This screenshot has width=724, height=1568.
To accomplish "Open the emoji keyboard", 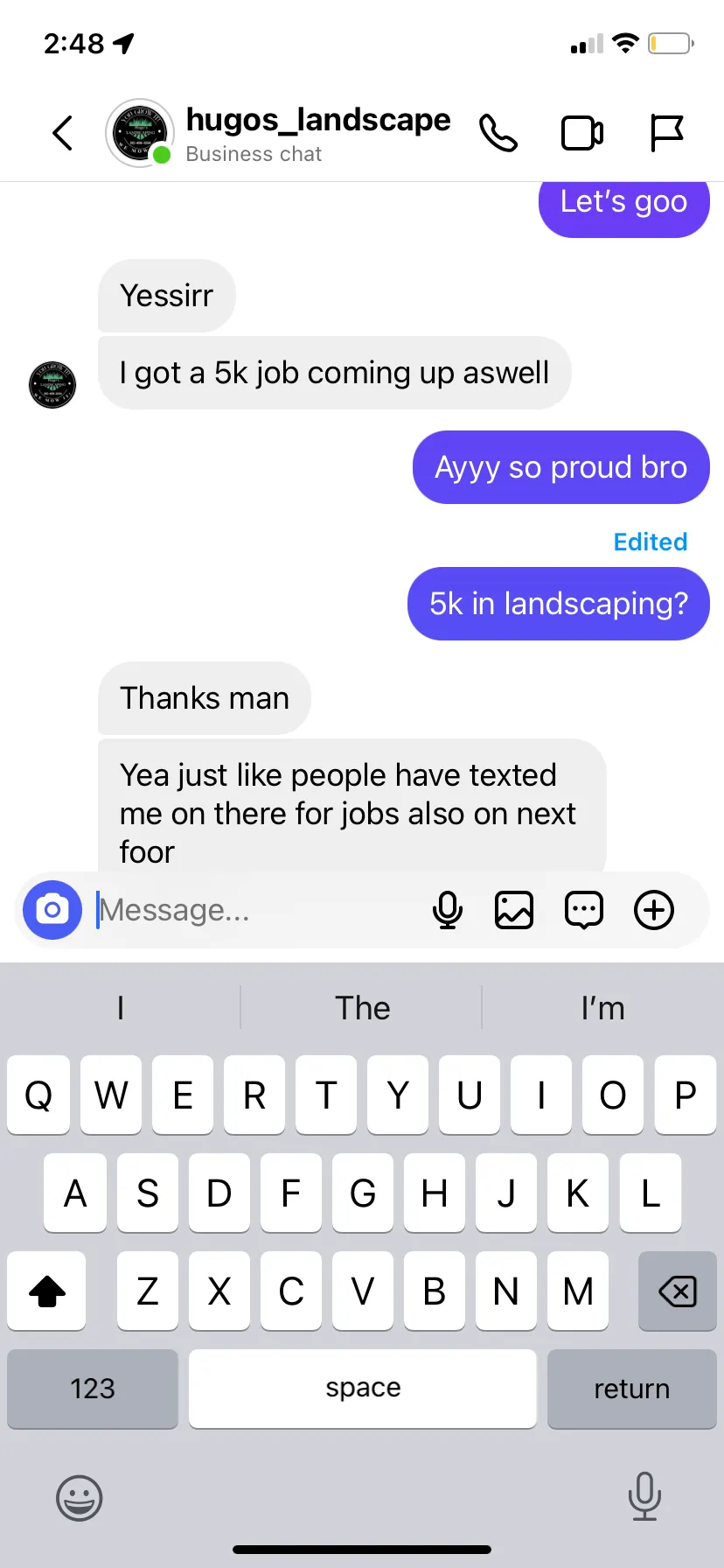I will tap(80, 1498).
